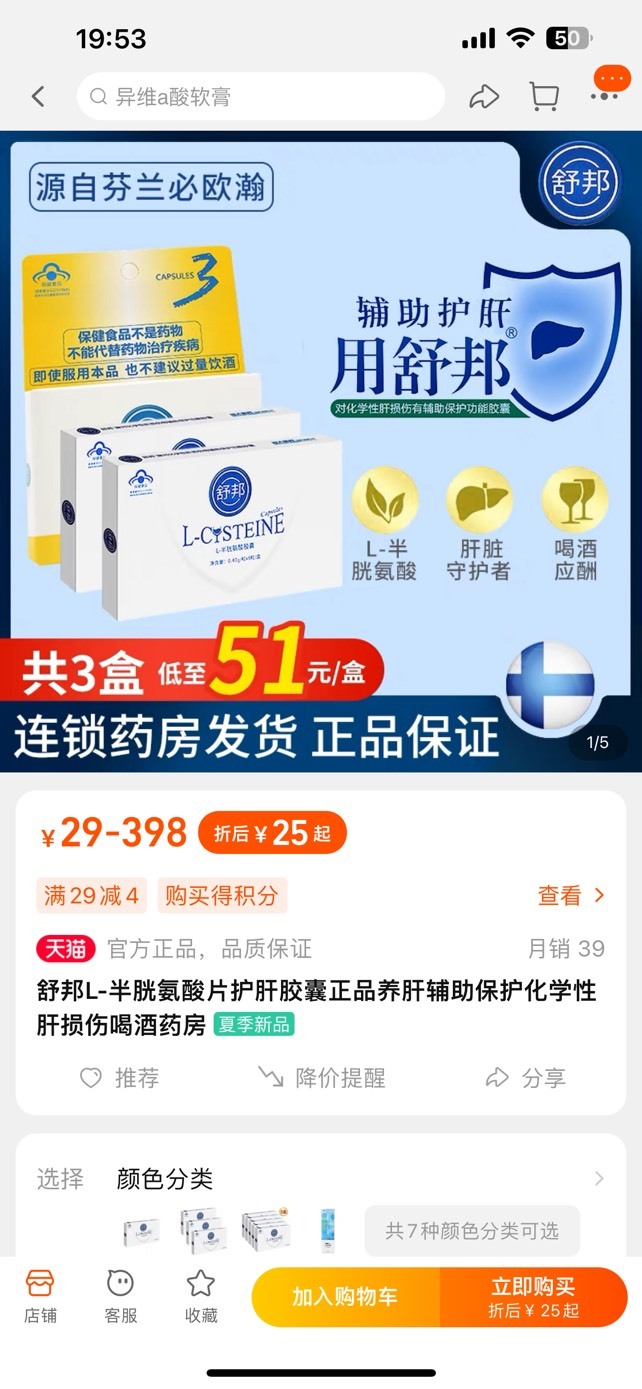Set a price drop alert 降价提醒
The image size is (642, 1389).
click(x=321, y=1078)
